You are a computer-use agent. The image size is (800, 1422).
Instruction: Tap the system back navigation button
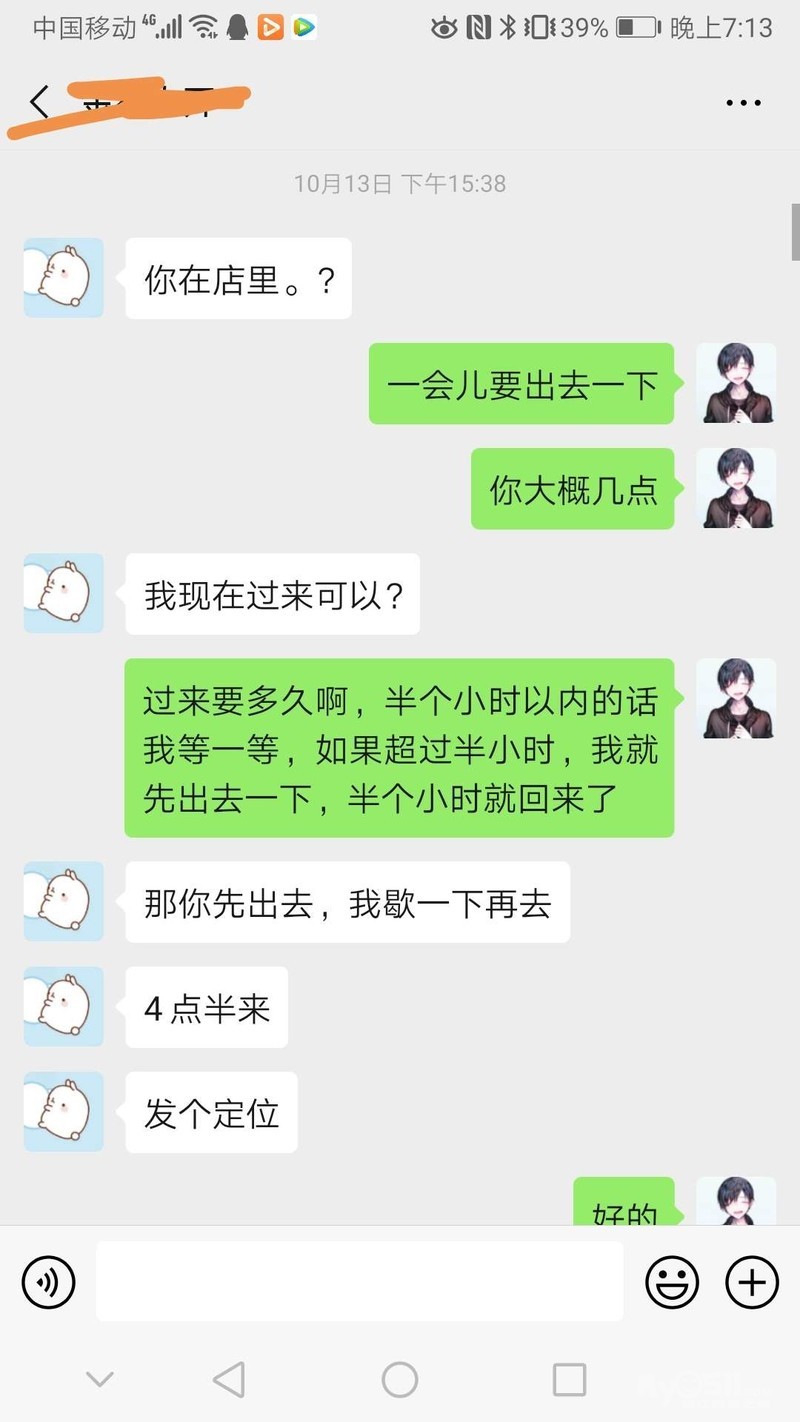229,1380
